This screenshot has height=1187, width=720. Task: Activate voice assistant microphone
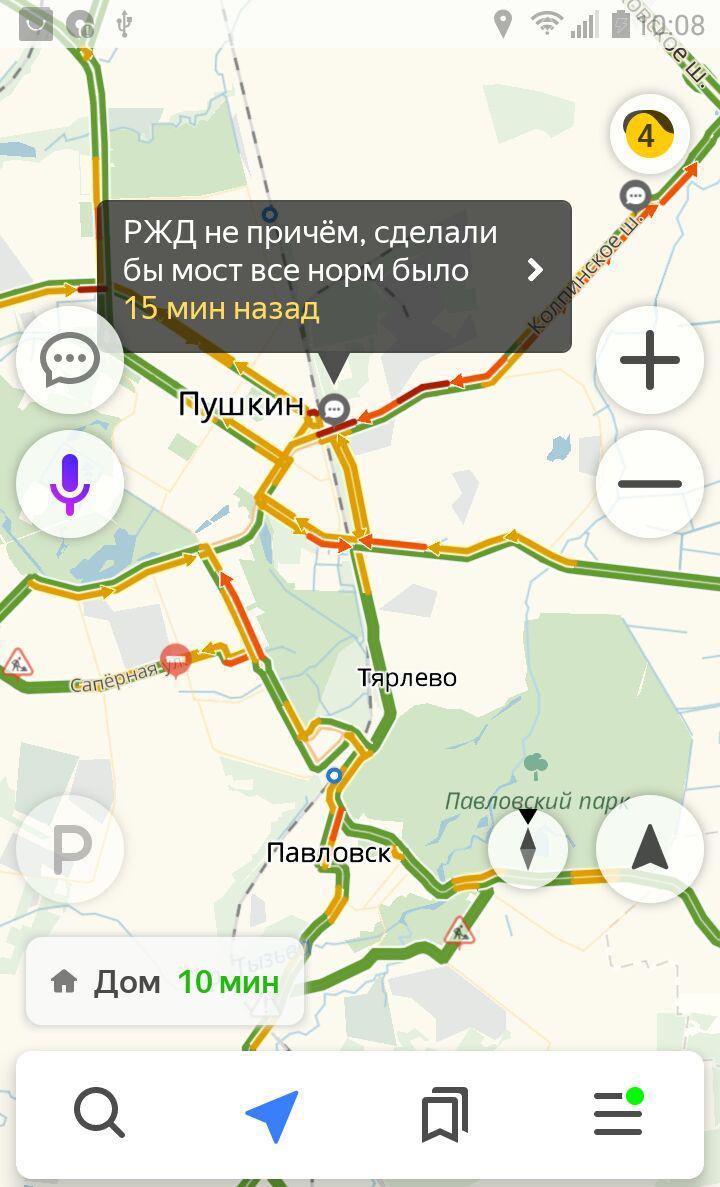[x=70, y=484]
